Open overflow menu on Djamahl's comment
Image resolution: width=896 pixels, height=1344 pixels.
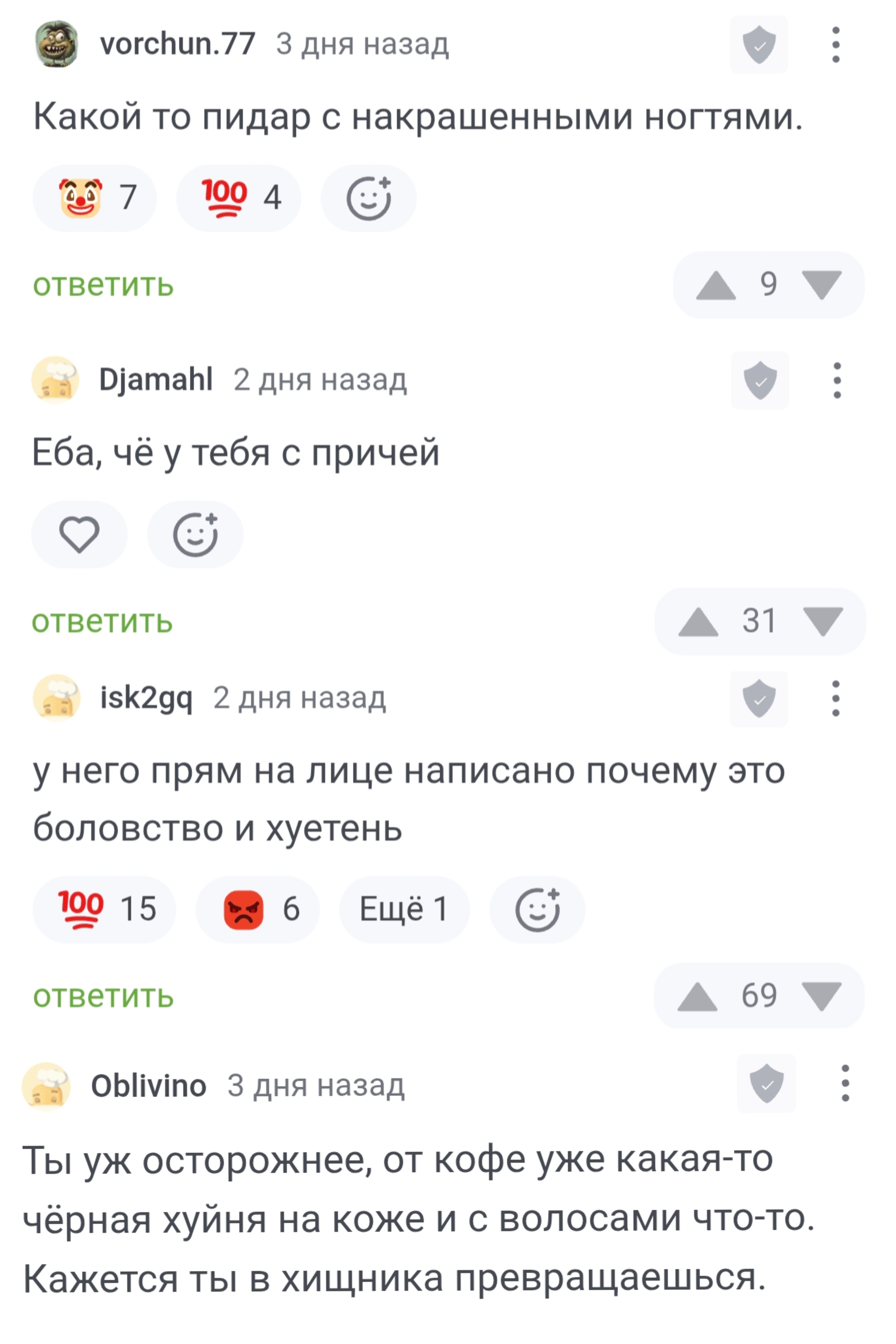(836, 381)
